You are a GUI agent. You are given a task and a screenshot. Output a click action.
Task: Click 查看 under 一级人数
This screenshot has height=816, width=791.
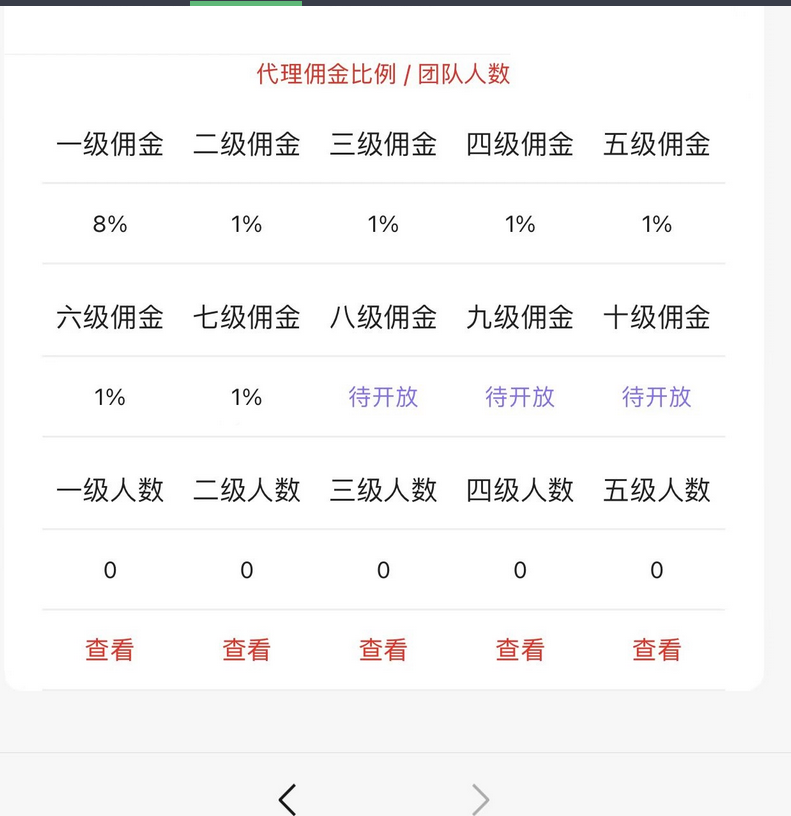109,649
